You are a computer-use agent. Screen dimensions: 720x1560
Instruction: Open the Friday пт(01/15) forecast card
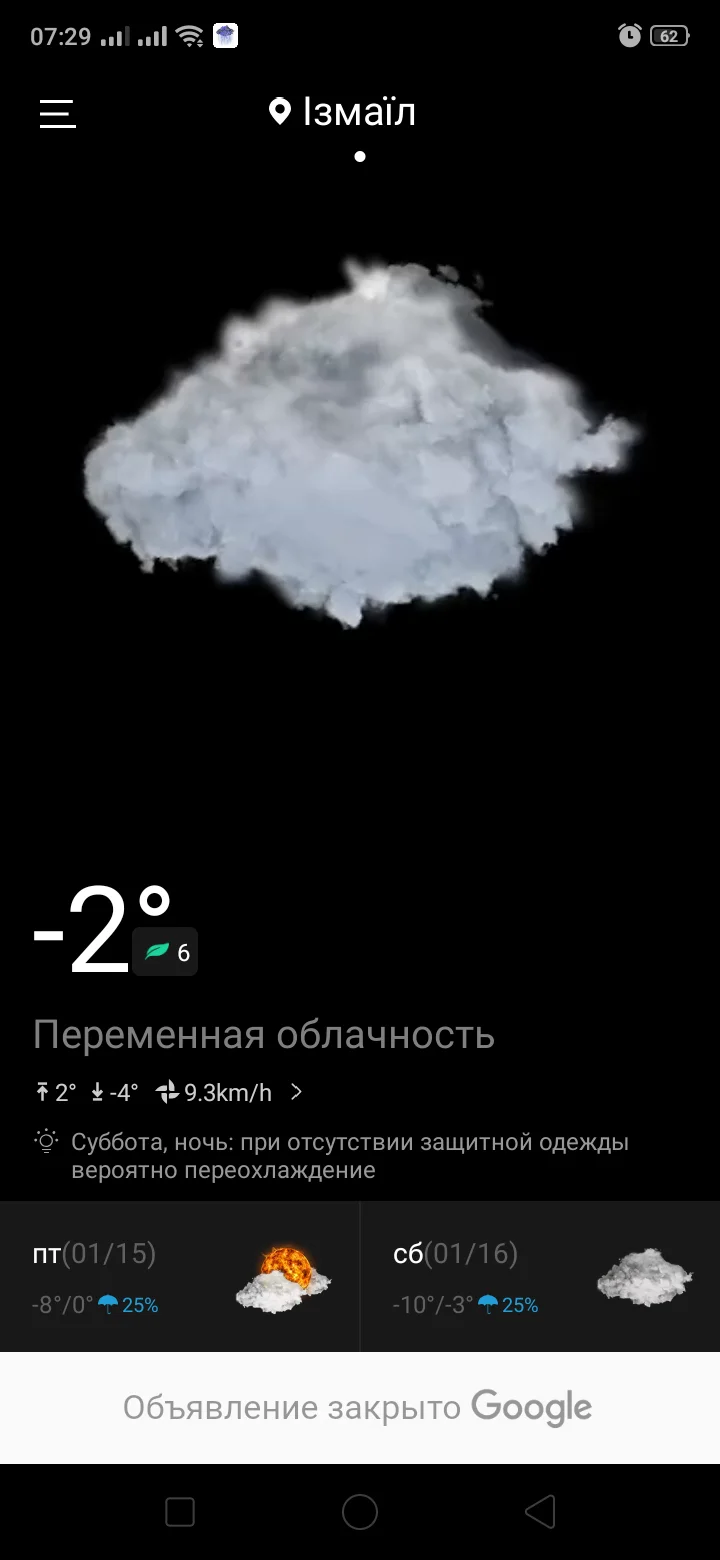(x=180, y=1275)
